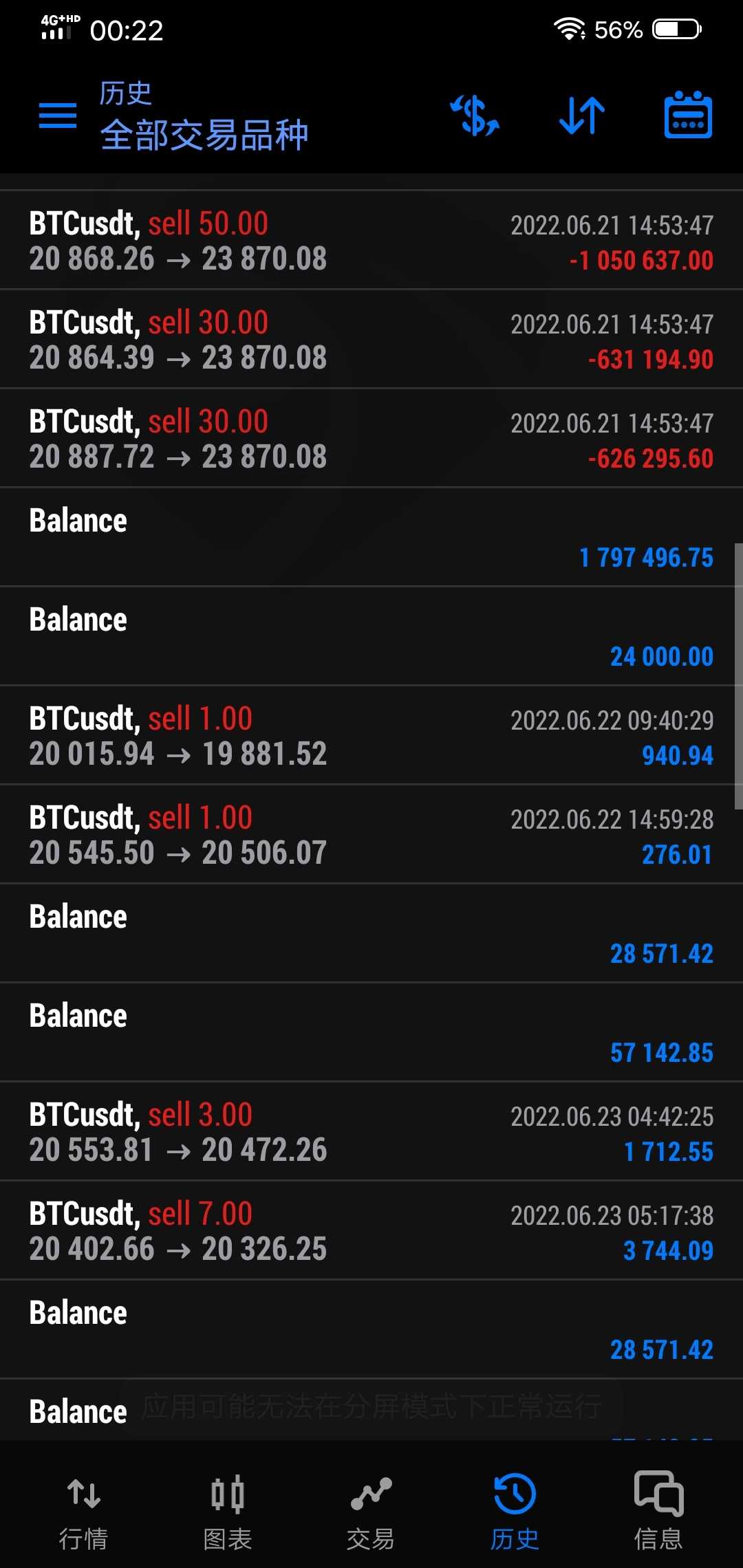Open the sort order arrows

(x=582, y=116)
